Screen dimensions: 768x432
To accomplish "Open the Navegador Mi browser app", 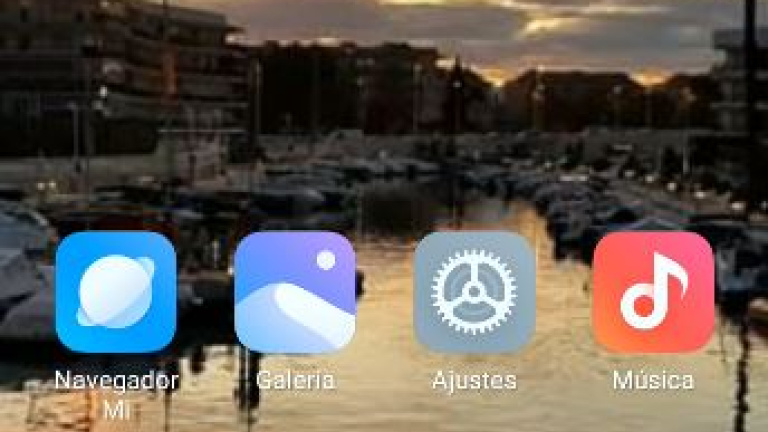I will click(x=115, y=292).
